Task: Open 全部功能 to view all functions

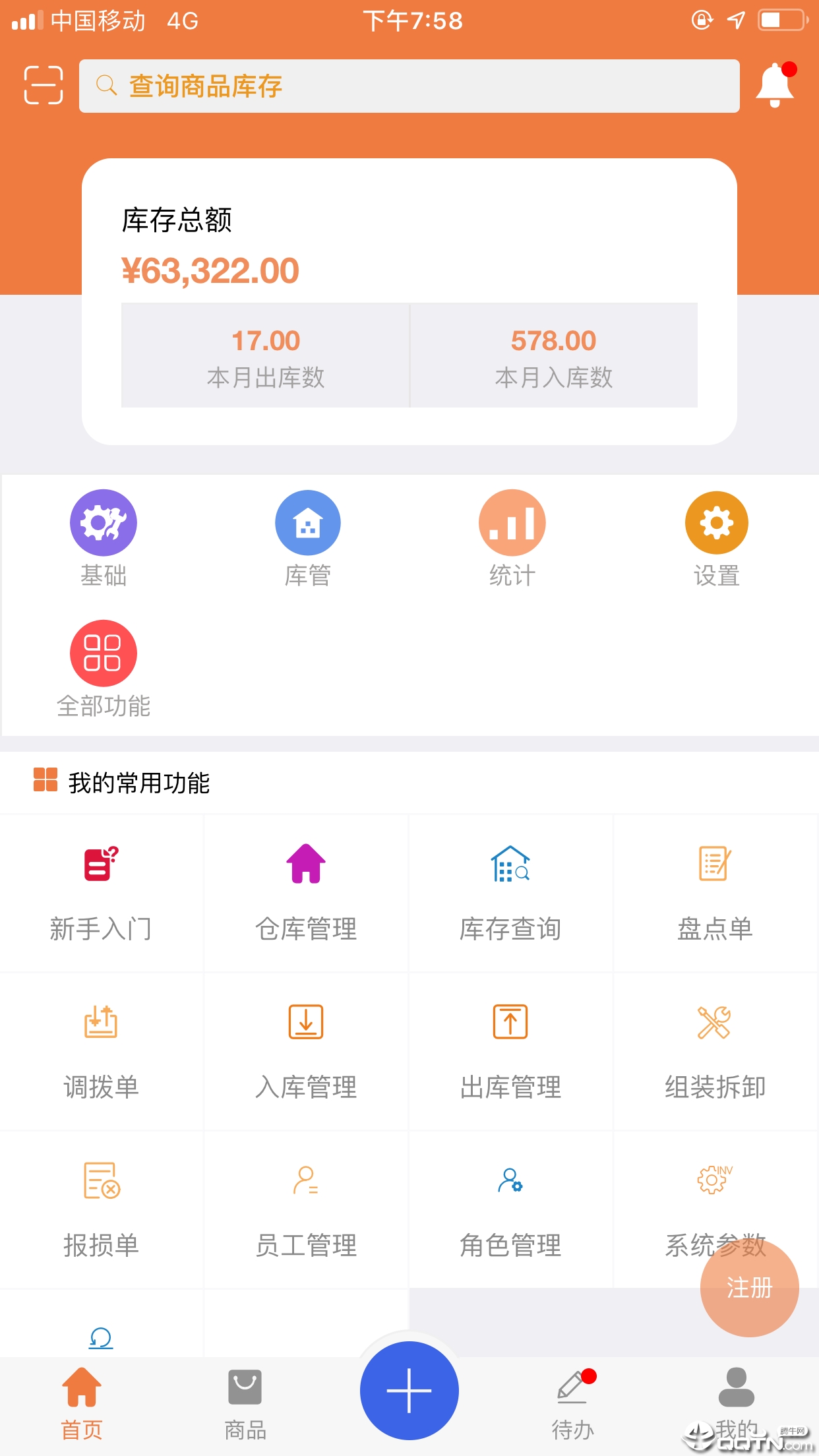Action: [103, 667]
